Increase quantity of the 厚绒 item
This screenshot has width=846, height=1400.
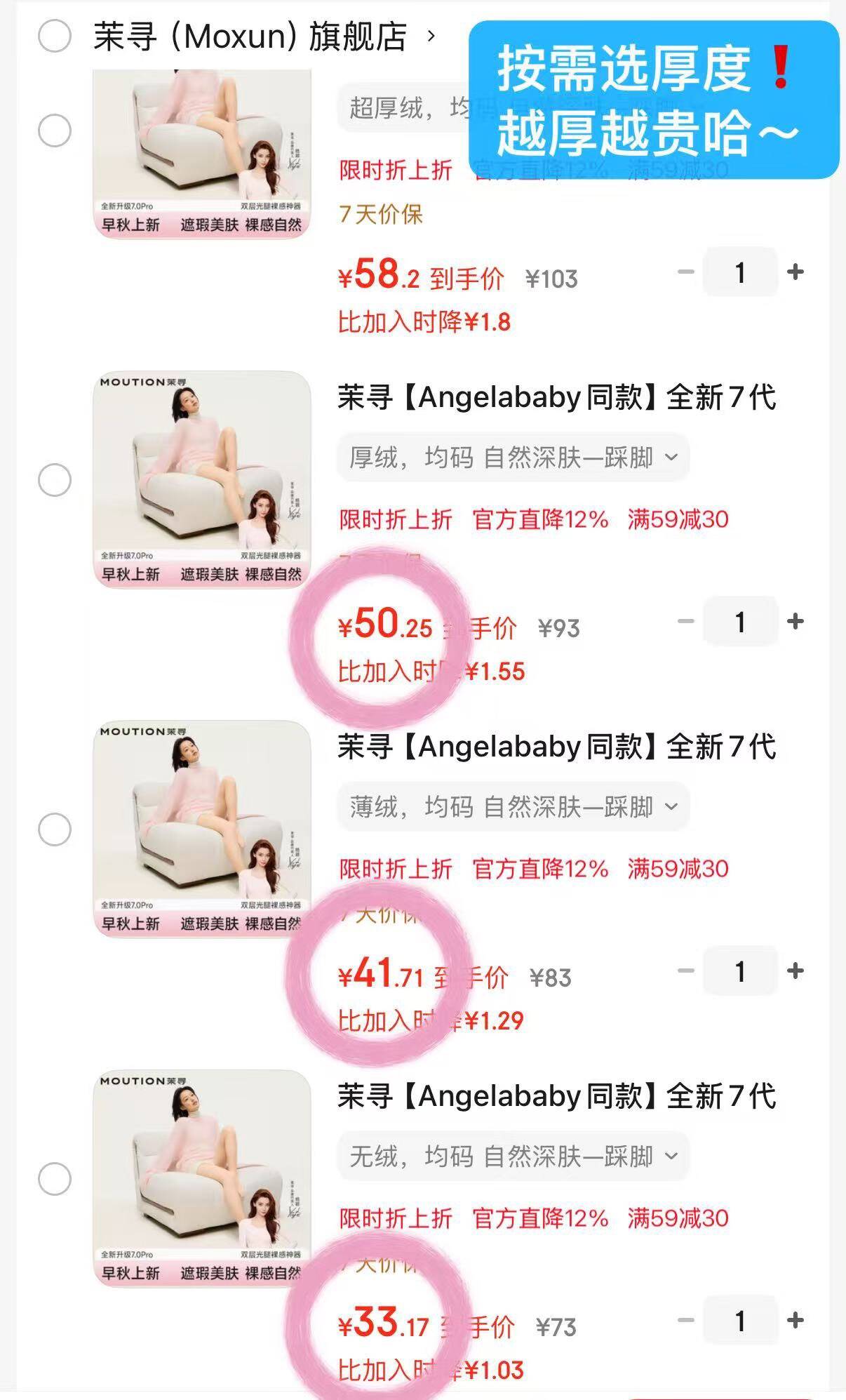point(793,620)
